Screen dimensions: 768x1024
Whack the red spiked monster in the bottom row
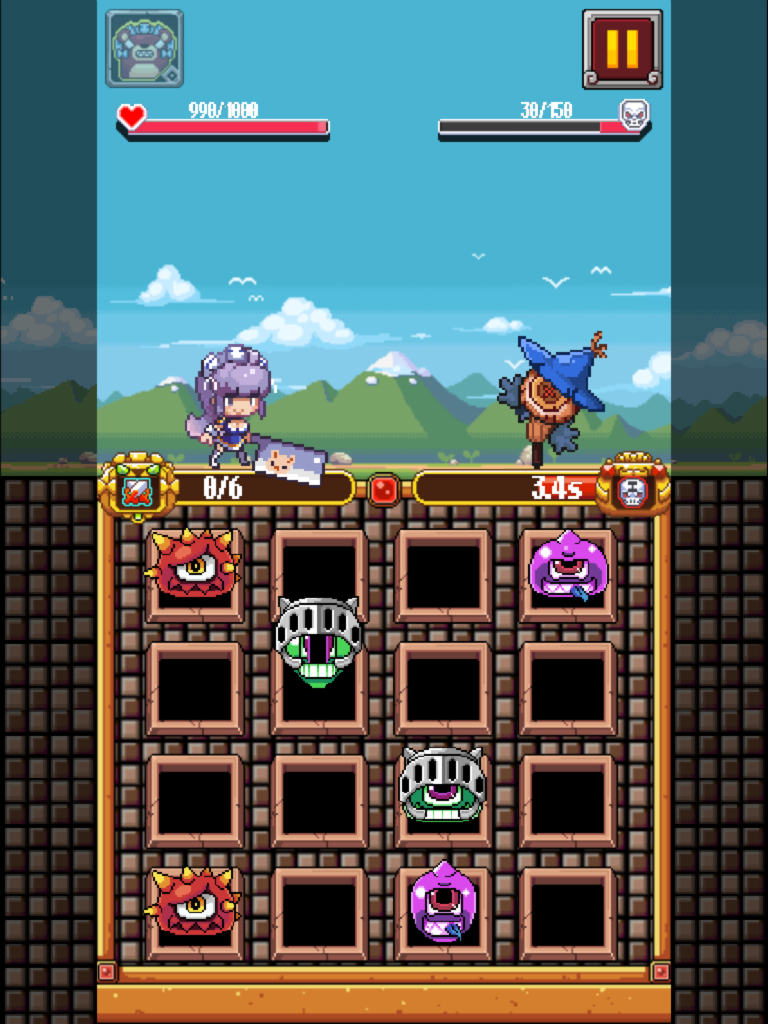click(194, 903)
